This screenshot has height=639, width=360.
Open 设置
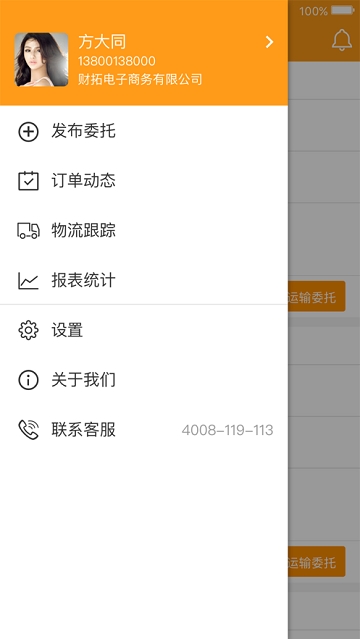pyautogui.click(x=144, y=330)
